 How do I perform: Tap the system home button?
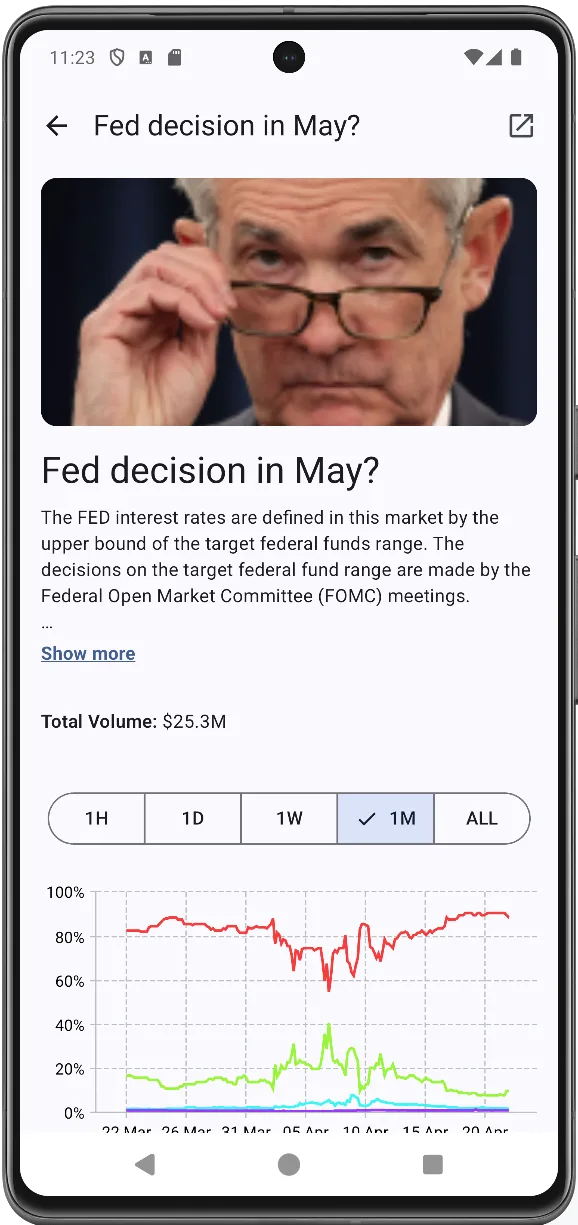289,1164
